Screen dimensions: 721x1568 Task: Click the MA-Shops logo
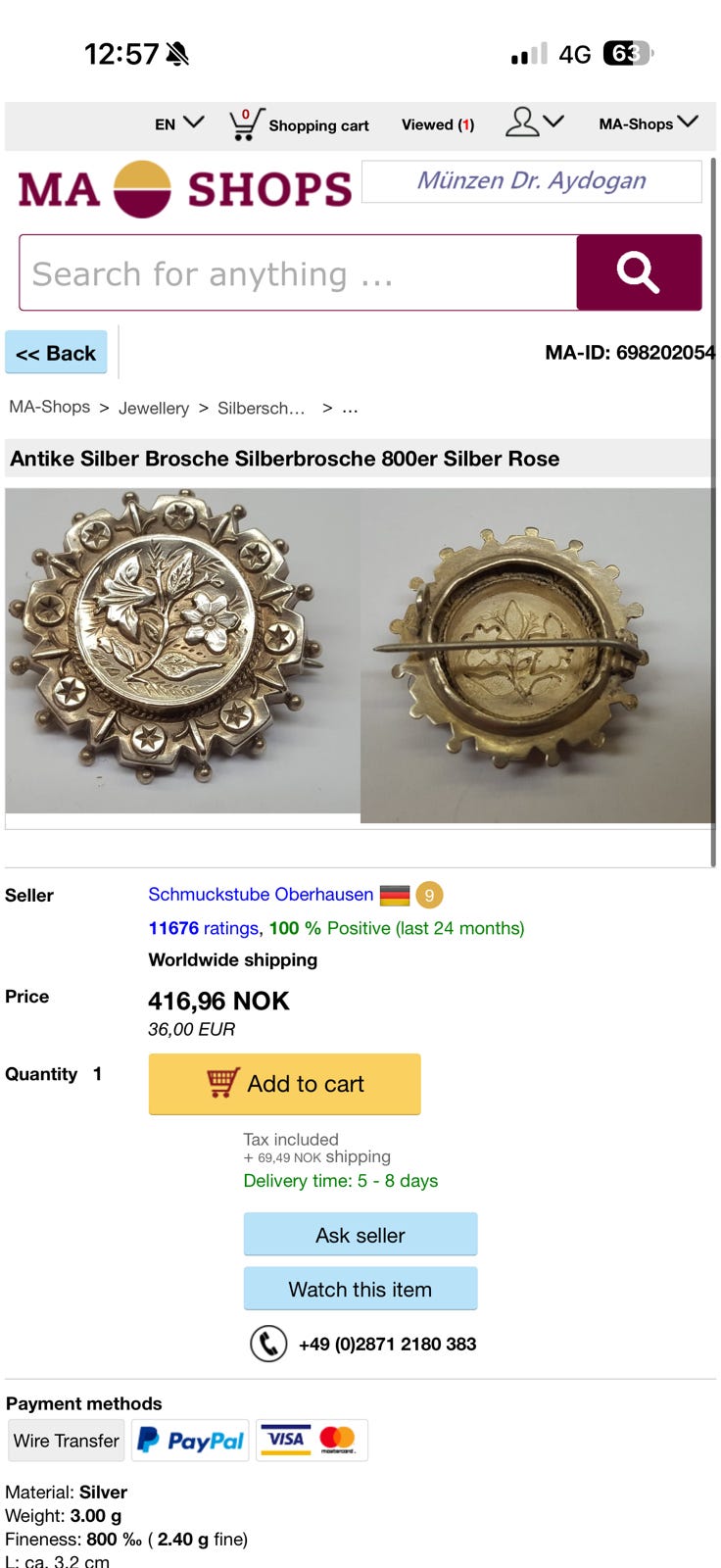click(x=182, y=188)
